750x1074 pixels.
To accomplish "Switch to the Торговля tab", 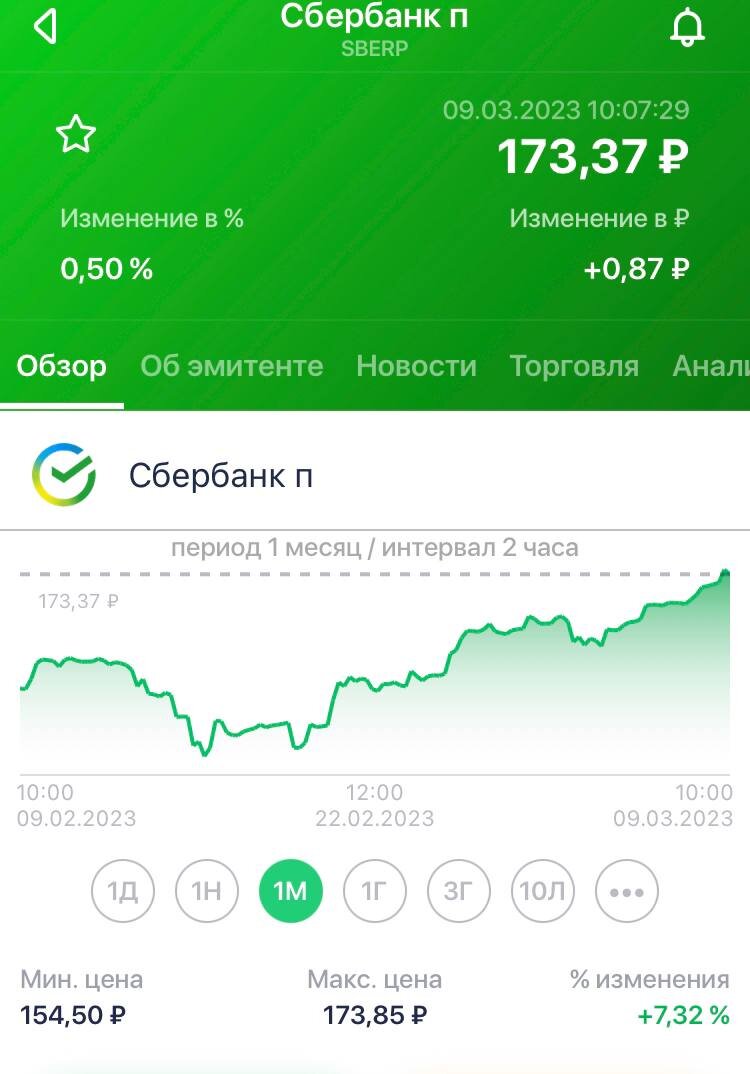I will tap(574, 366).
